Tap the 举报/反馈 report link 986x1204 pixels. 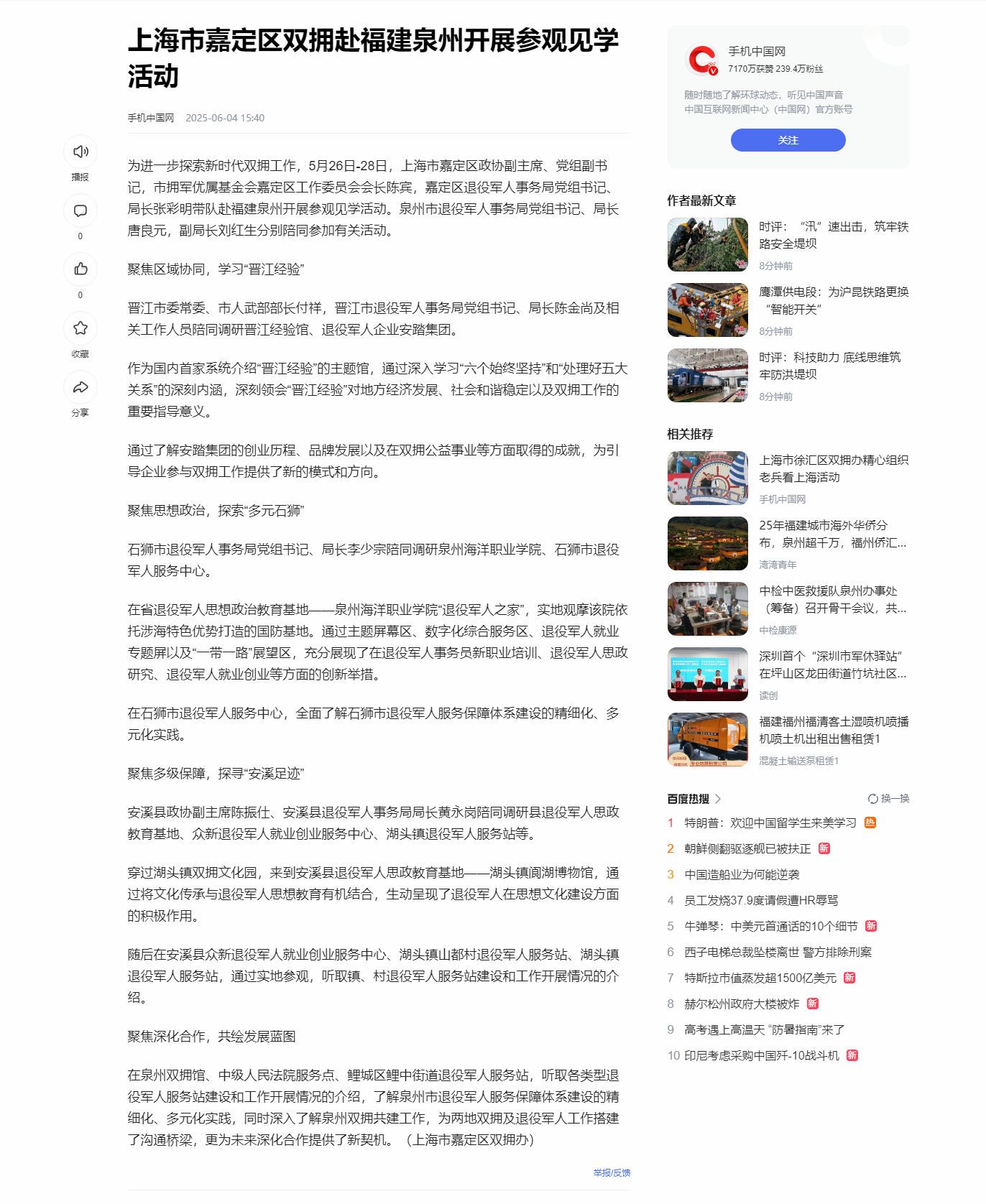click(612, 1173)
